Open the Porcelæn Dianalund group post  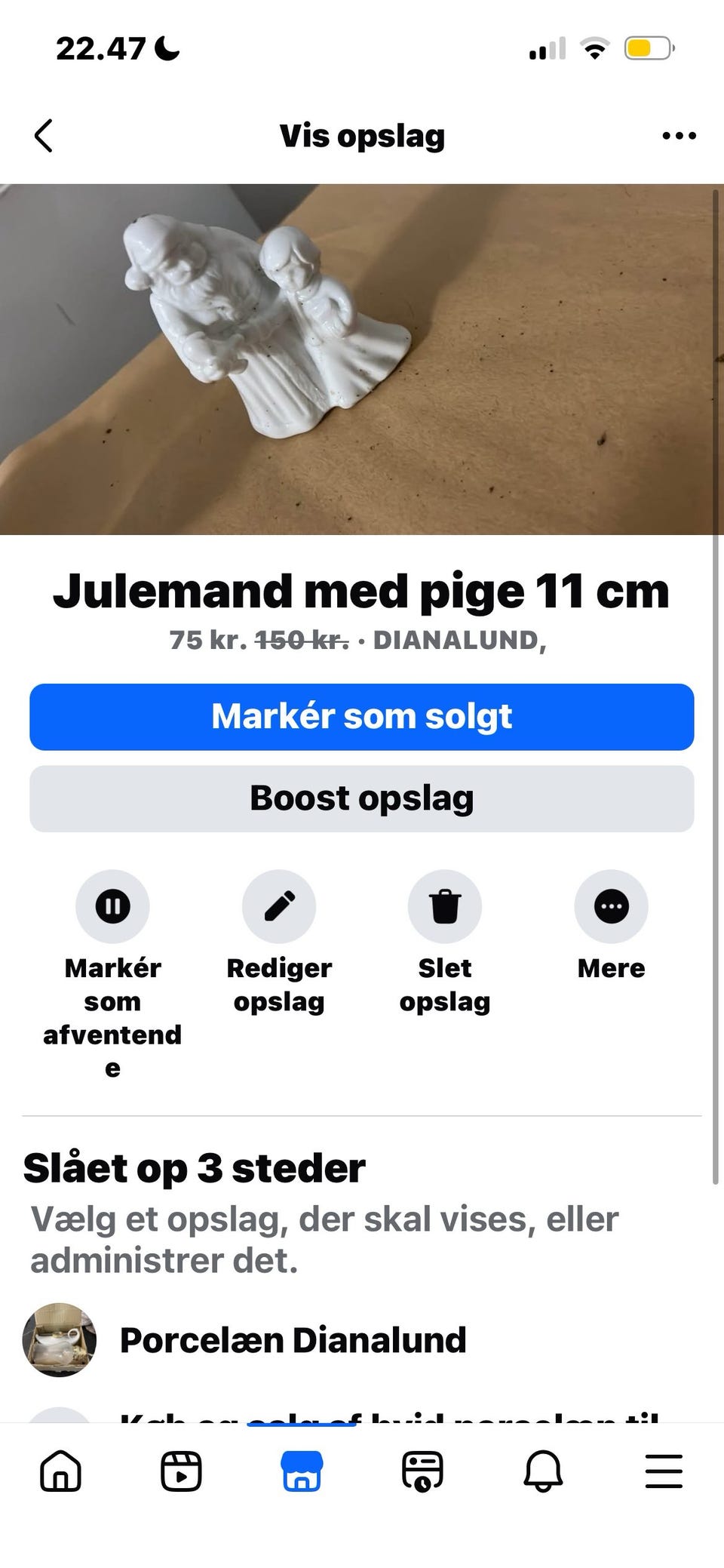coord(293,1340)
